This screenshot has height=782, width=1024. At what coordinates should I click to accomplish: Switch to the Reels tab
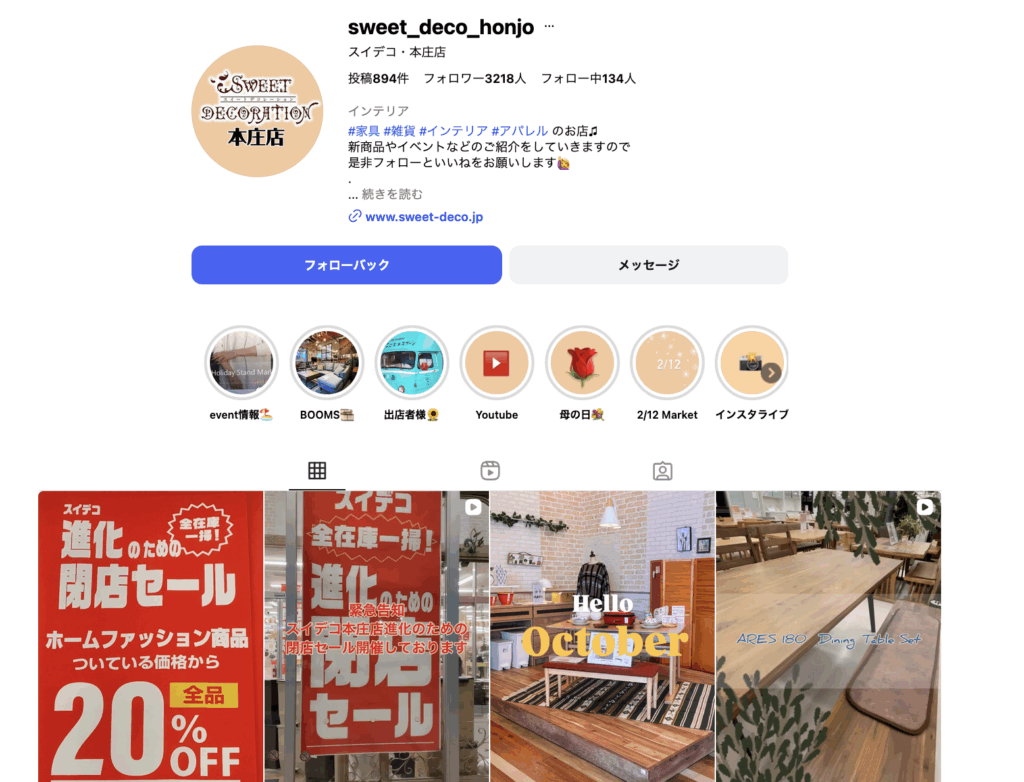[490, 471]
